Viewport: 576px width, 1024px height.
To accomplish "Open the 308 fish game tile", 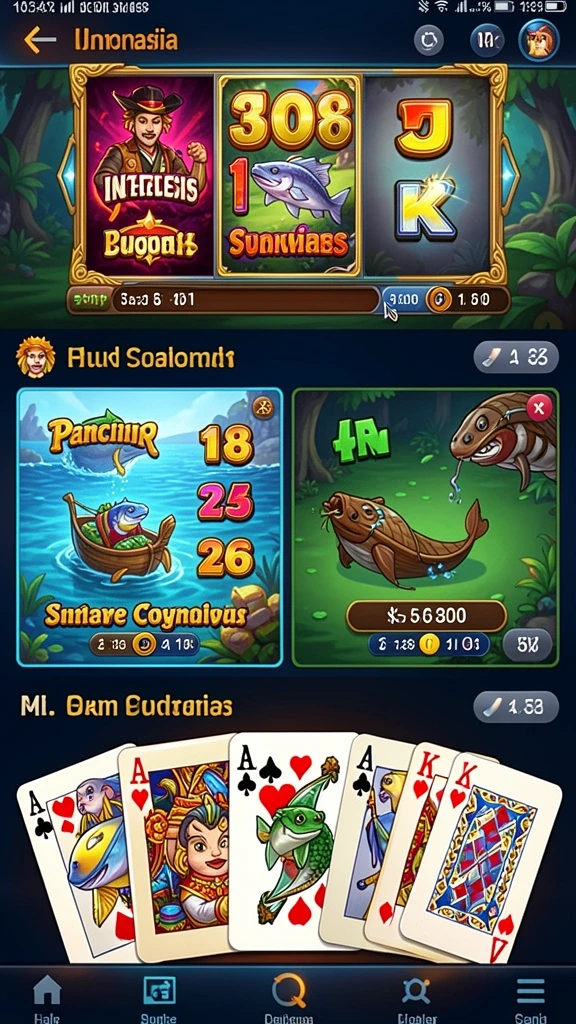I will point(289,175).
